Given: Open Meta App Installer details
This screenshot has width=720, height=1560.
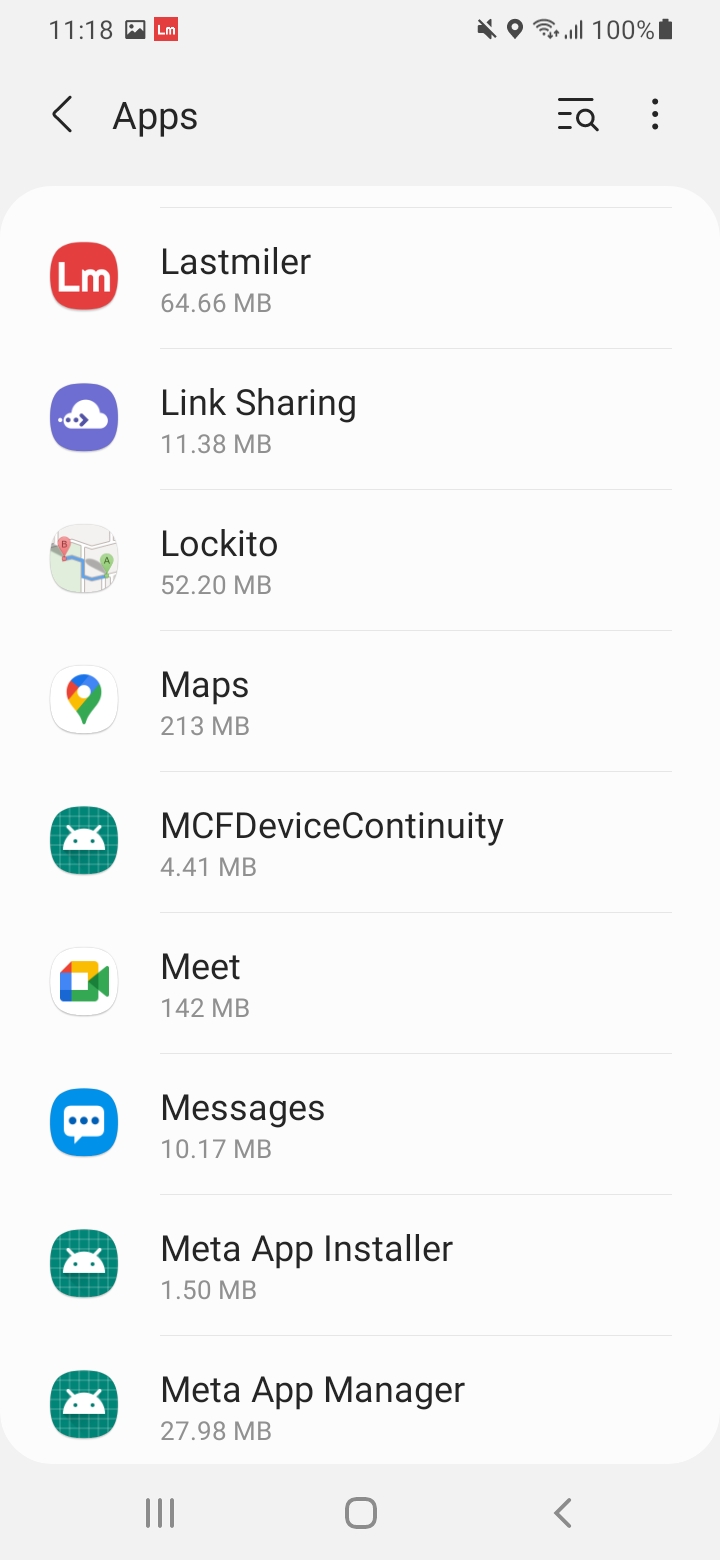Looking at the screenshot, I should click(x=360, y=1265).
